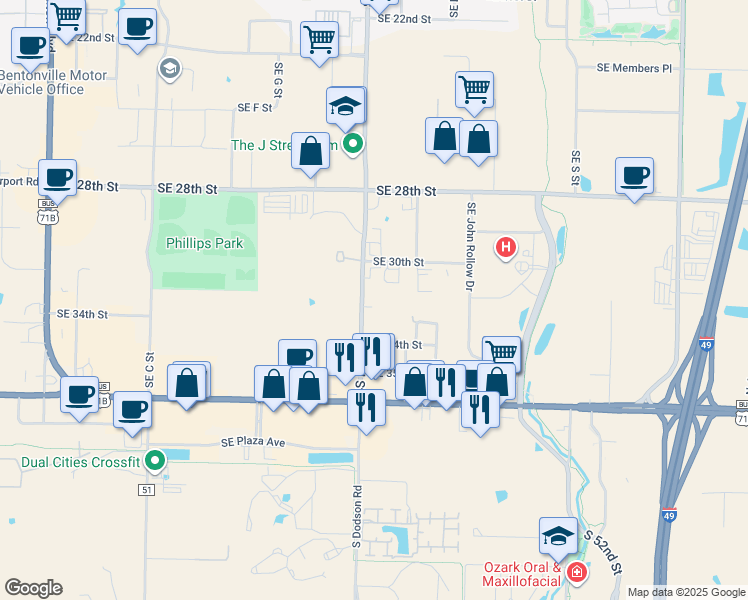
Task: Open the grocery cart marker near SE Members Pl
Action: pos(474,89)
